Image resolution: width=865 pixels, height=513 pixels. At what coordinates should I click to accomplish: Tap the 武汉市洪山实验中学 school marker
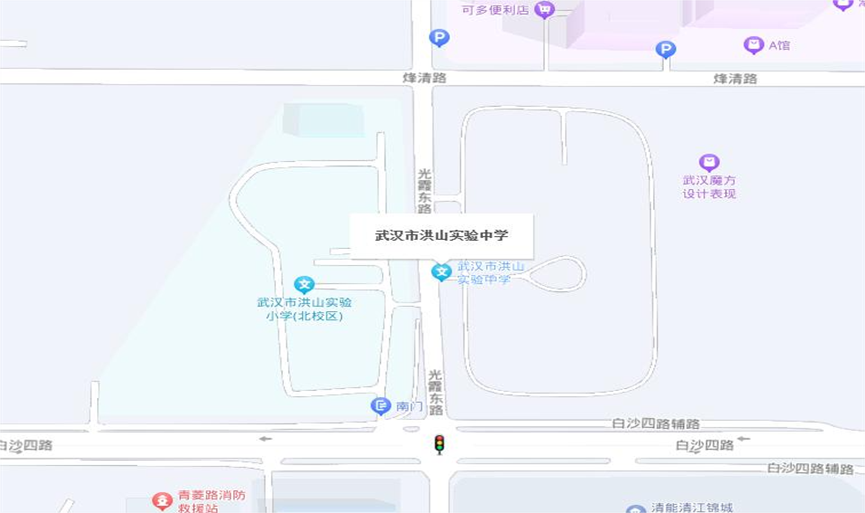pos(441,271)
